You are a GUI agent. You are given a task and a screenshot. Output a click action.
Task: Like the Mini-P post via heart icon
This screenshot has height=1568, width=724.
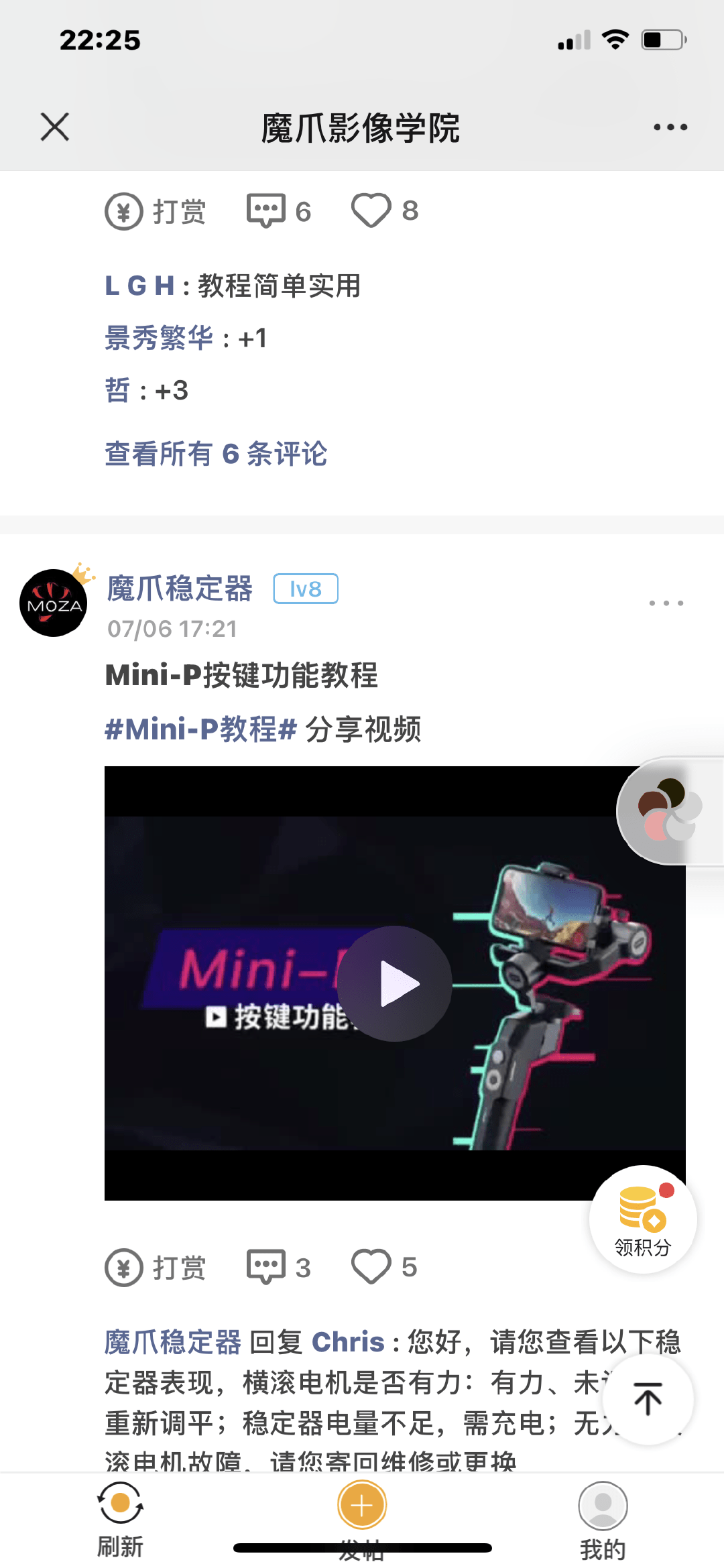coord(371,1266)
